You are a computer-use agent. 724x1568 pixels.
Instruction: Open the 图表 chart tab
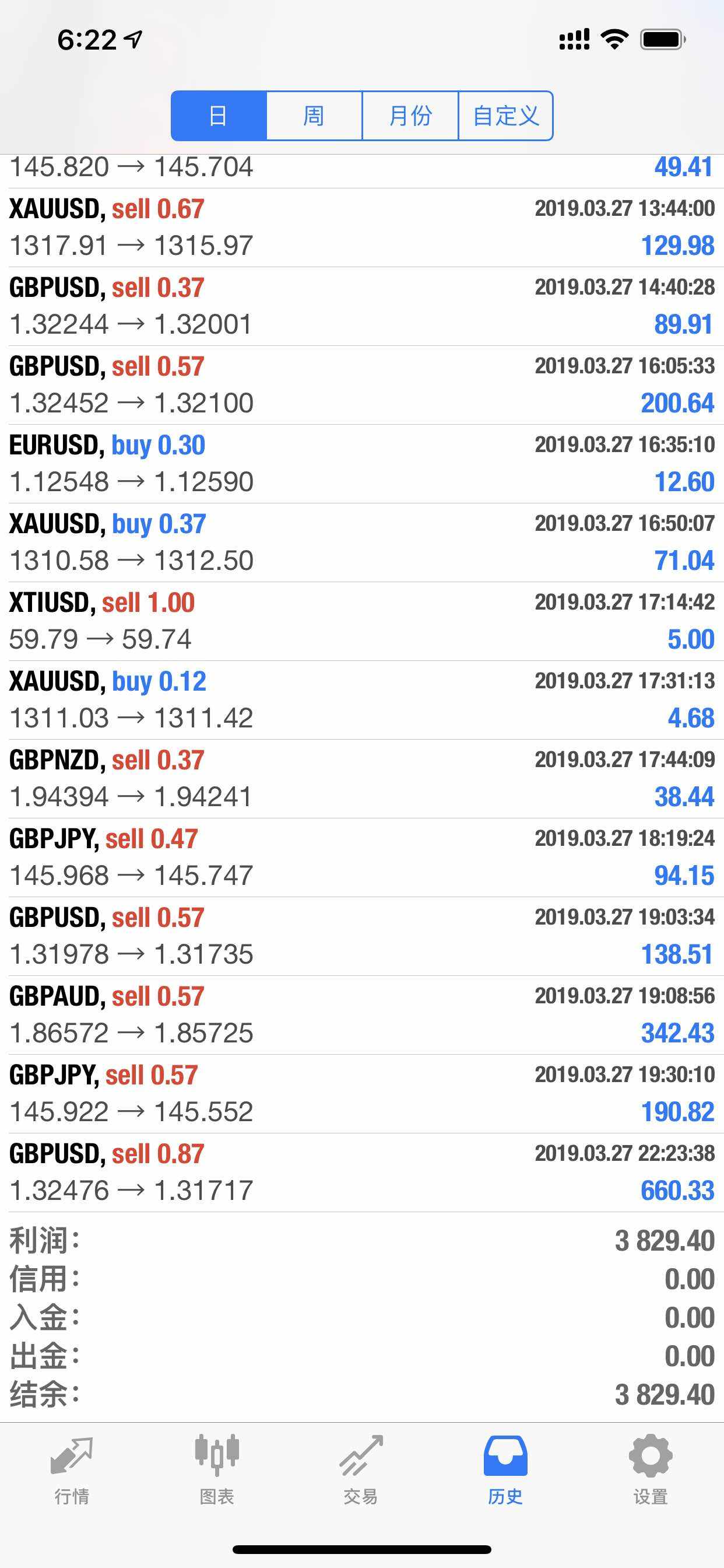217,1469
